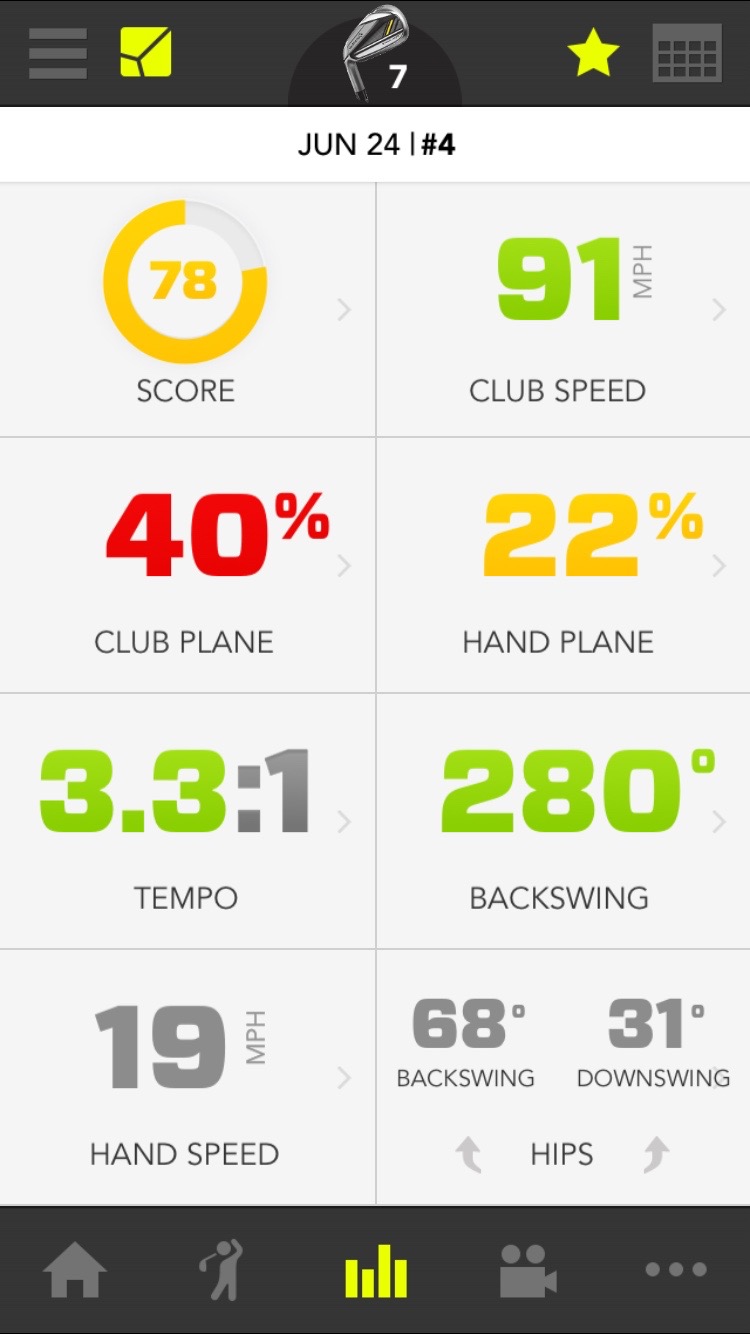
Task: Open the hamburger menu
Action: pyautogui.click(x=57, y=53)
